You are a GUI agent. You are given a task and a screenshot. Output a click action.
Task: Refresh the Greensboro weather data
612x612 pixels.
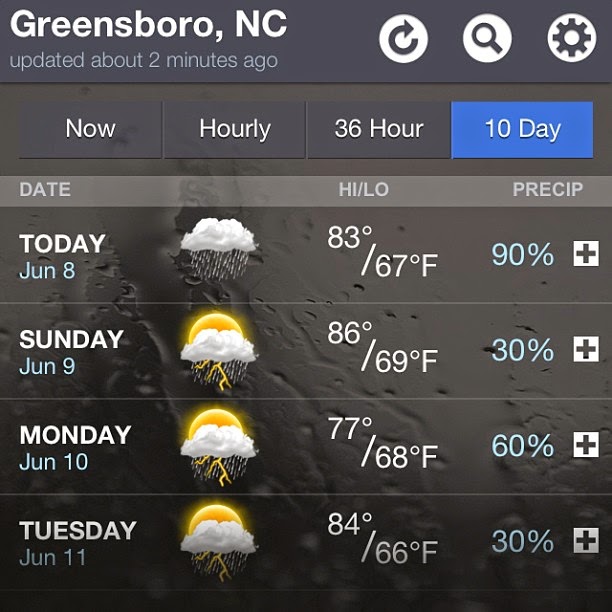tap(403, 38)
